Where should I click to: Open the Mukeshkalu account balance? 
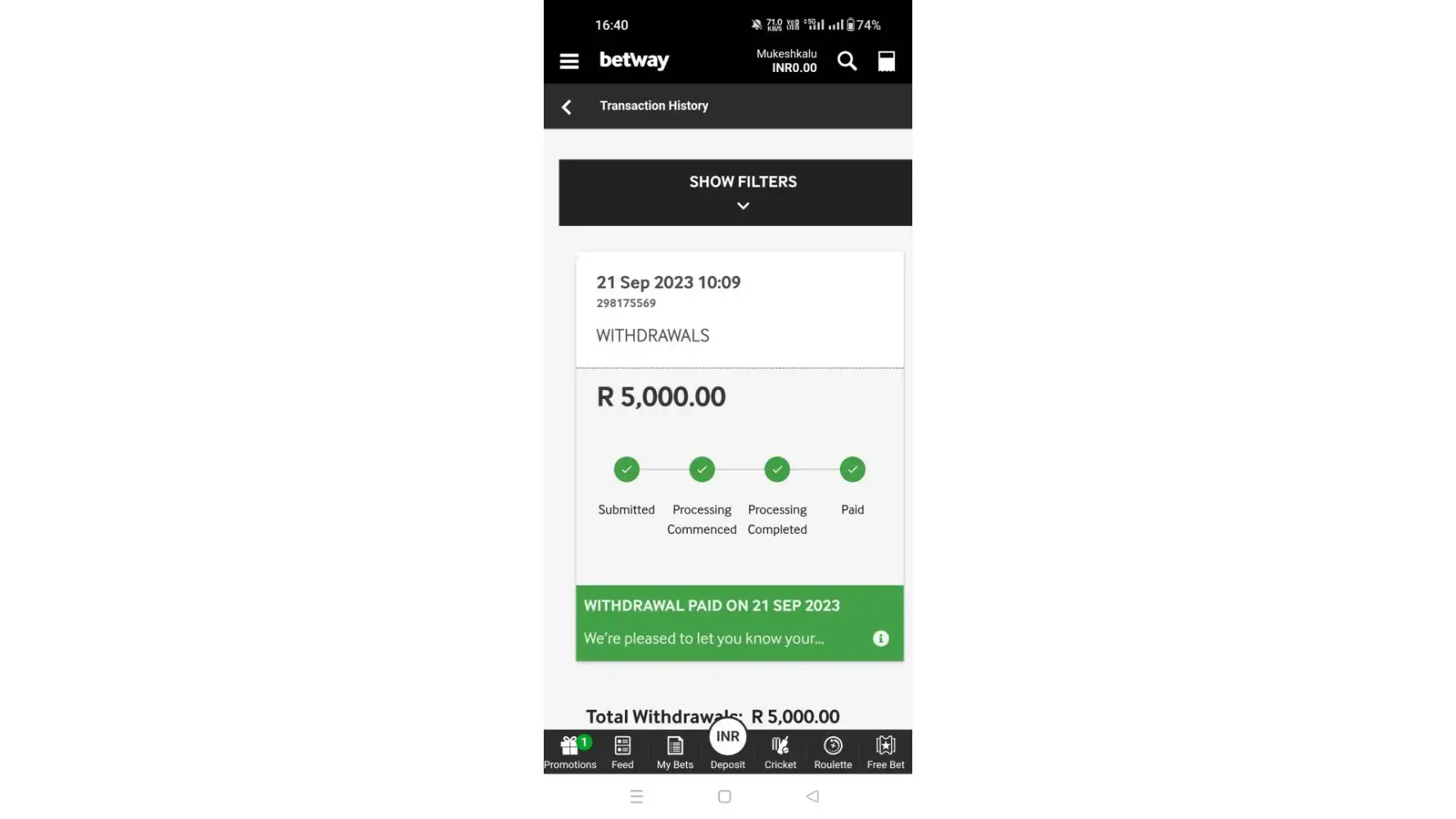point(786,61)
